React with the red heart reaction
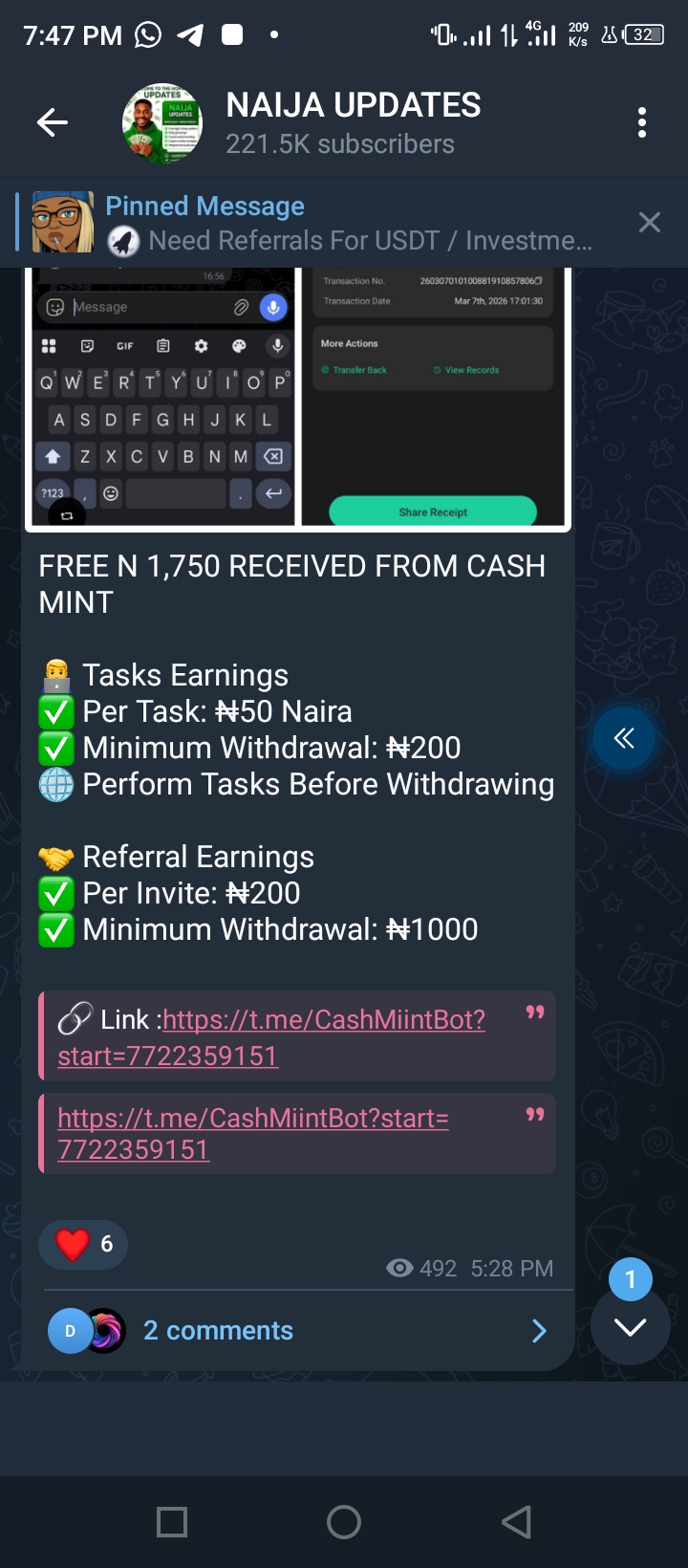This screenshot has width=688, height=1568. pos(83,1244)
